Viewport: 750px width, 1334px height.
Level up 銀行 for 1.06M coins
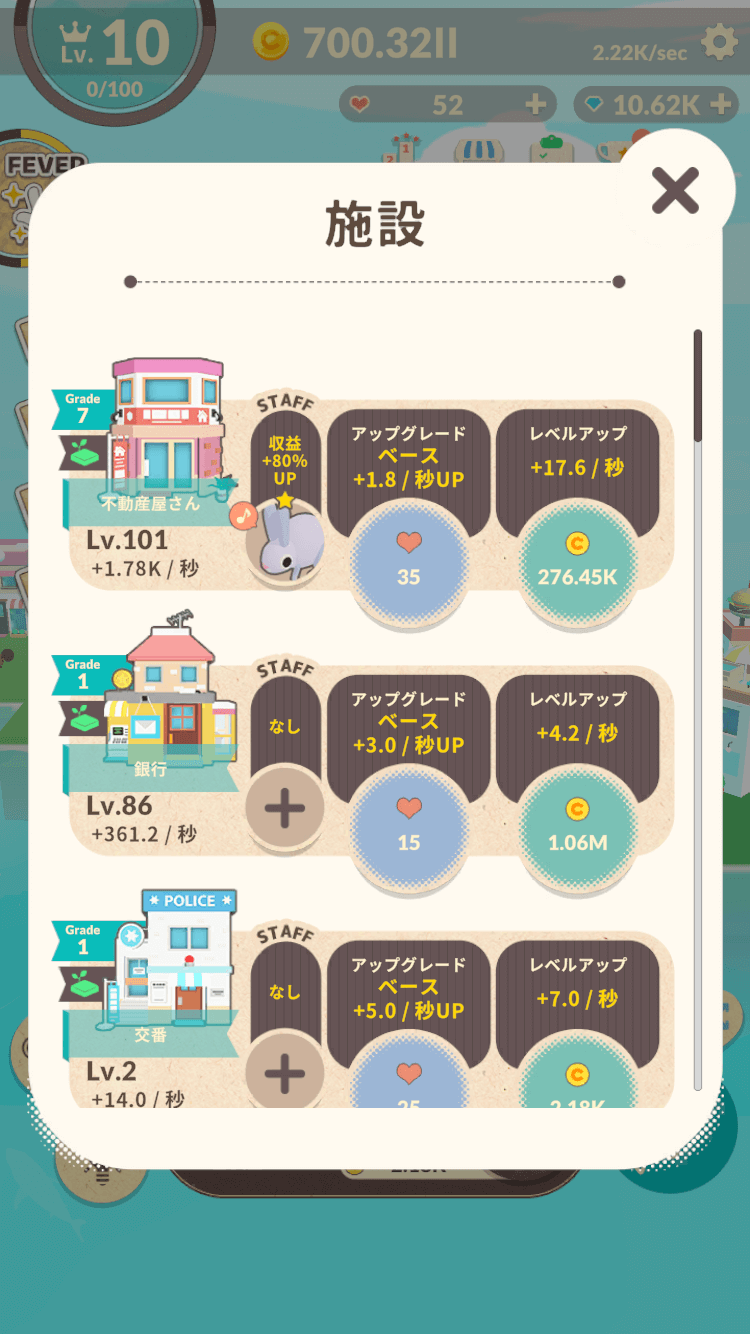pos(577,826)
